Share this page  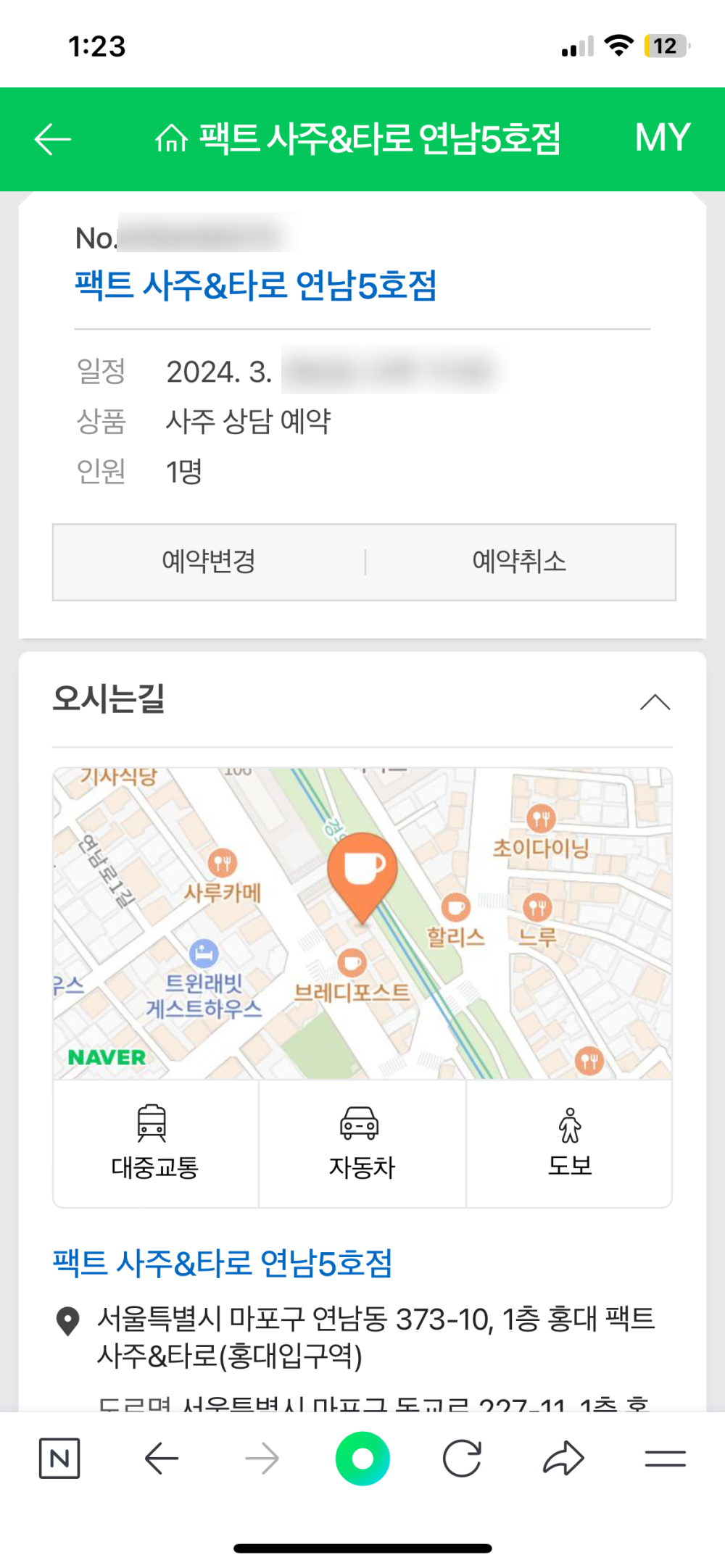[563, 1458]
